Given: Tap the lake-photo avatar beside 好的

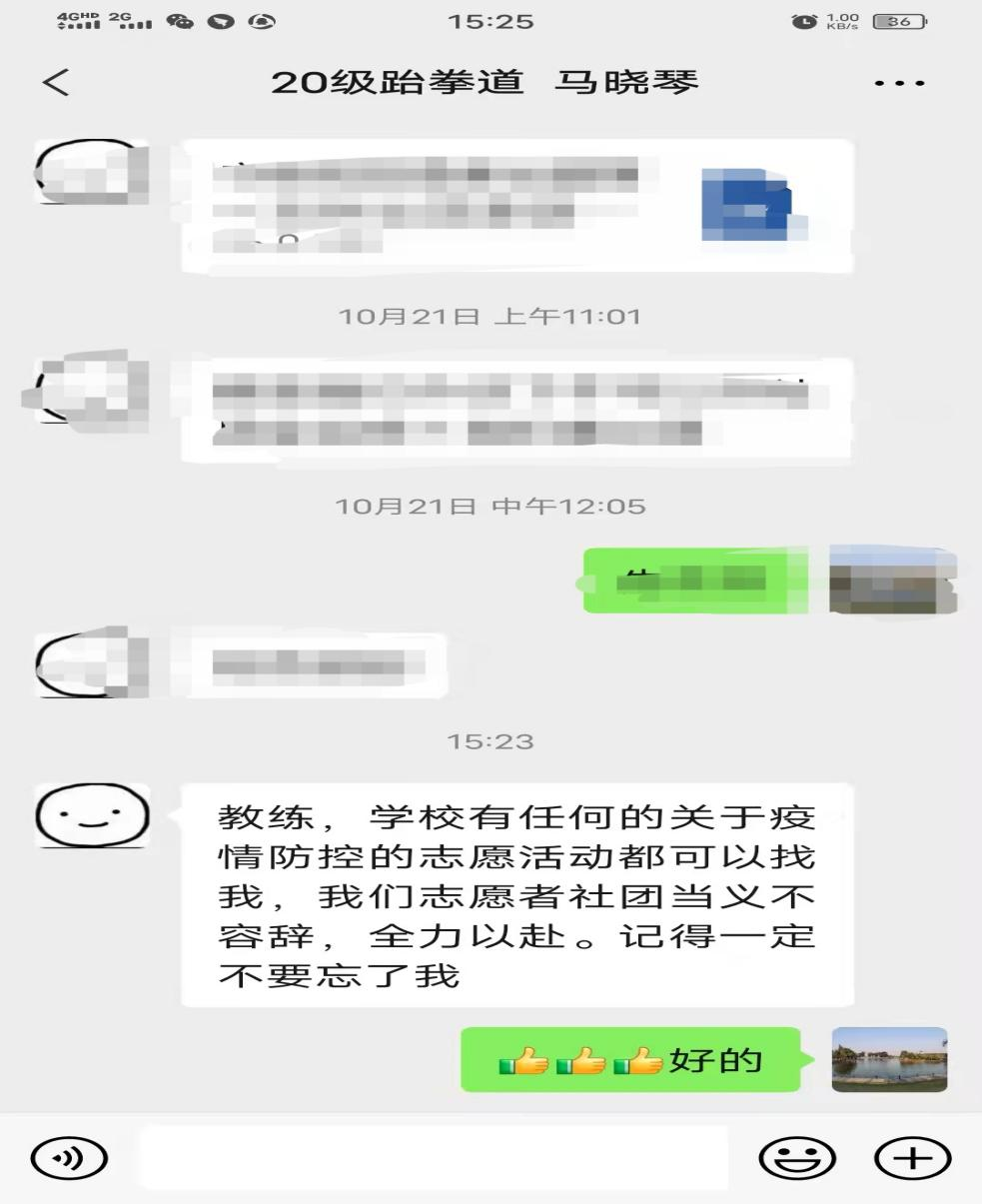Looking at the screenshot, I should [889, 1059].
